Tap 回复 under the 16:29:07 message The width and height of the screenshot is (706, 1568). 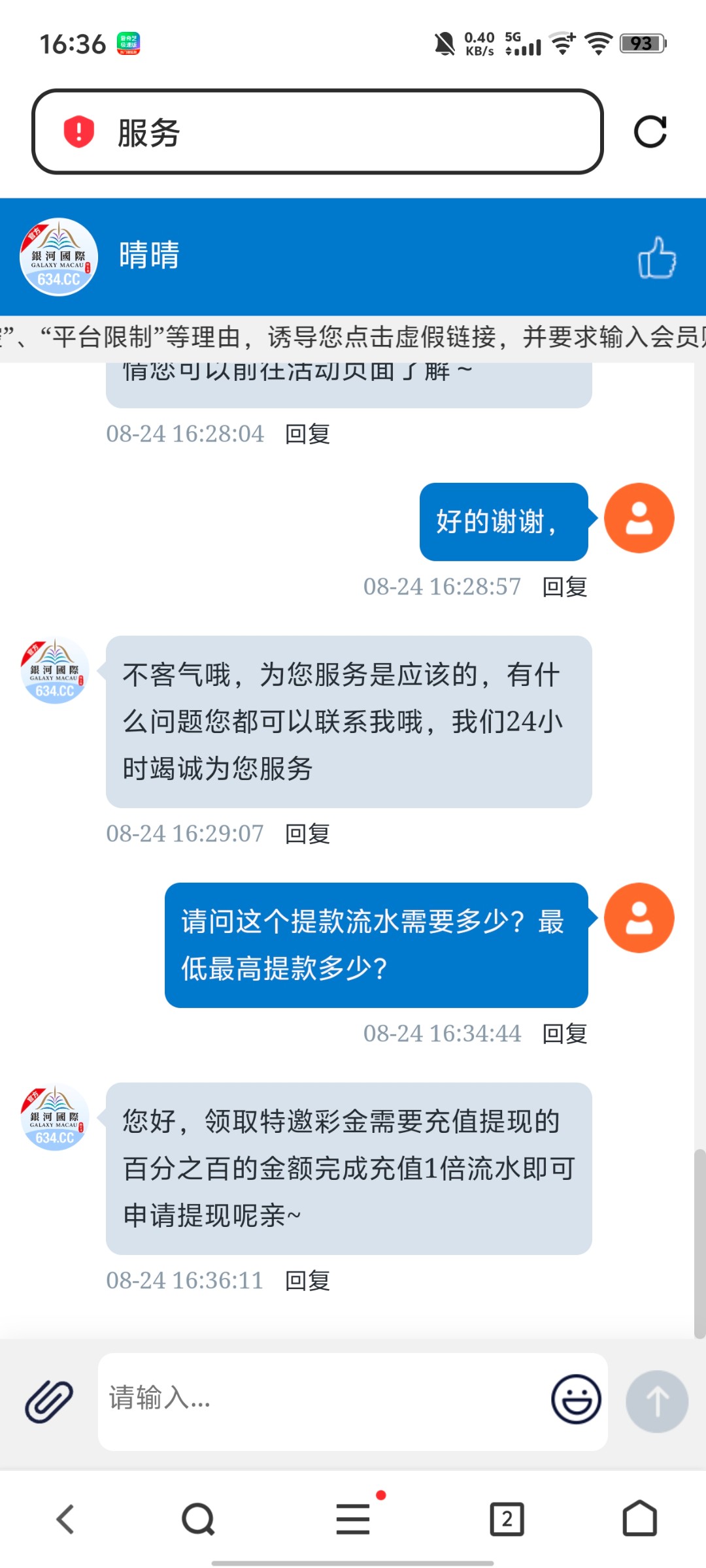click(307, 834)
